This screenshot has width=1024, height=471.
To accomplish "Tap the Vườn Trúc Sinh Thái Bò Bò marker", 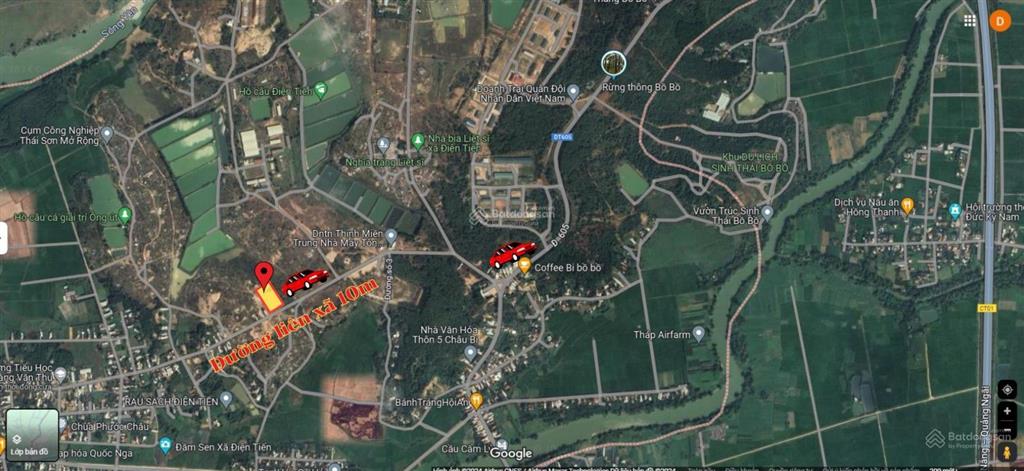I will click(767, 212).
